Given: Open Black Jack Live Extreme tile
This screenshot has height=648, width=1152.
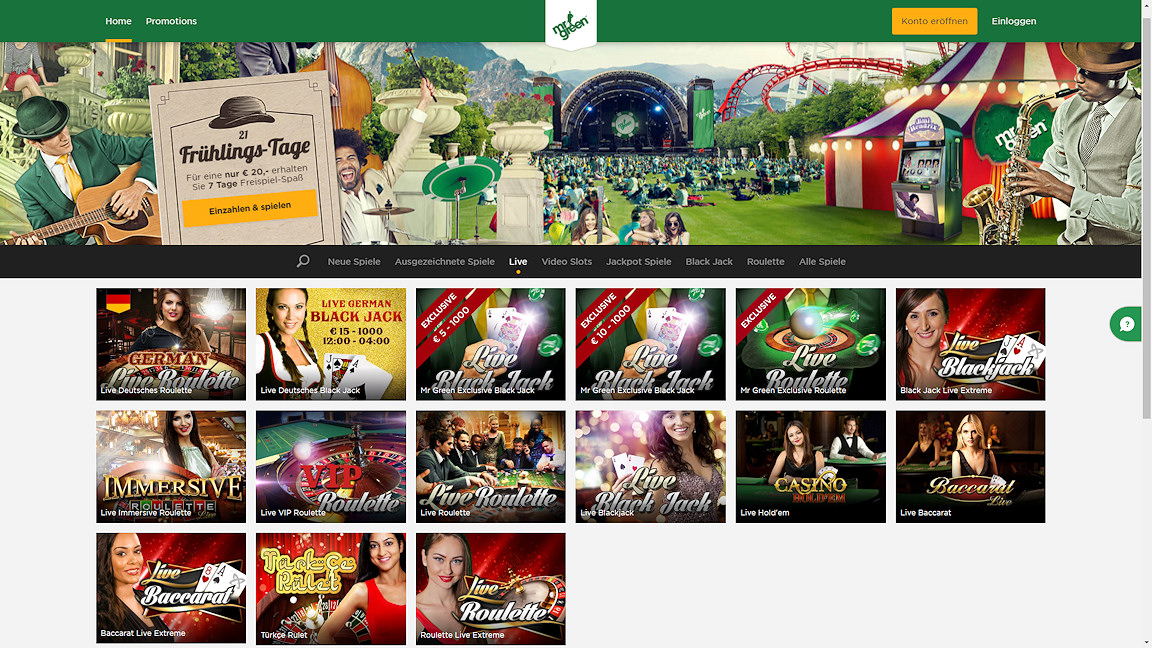Looking at the screenshot, I should [x=970, y=344].
